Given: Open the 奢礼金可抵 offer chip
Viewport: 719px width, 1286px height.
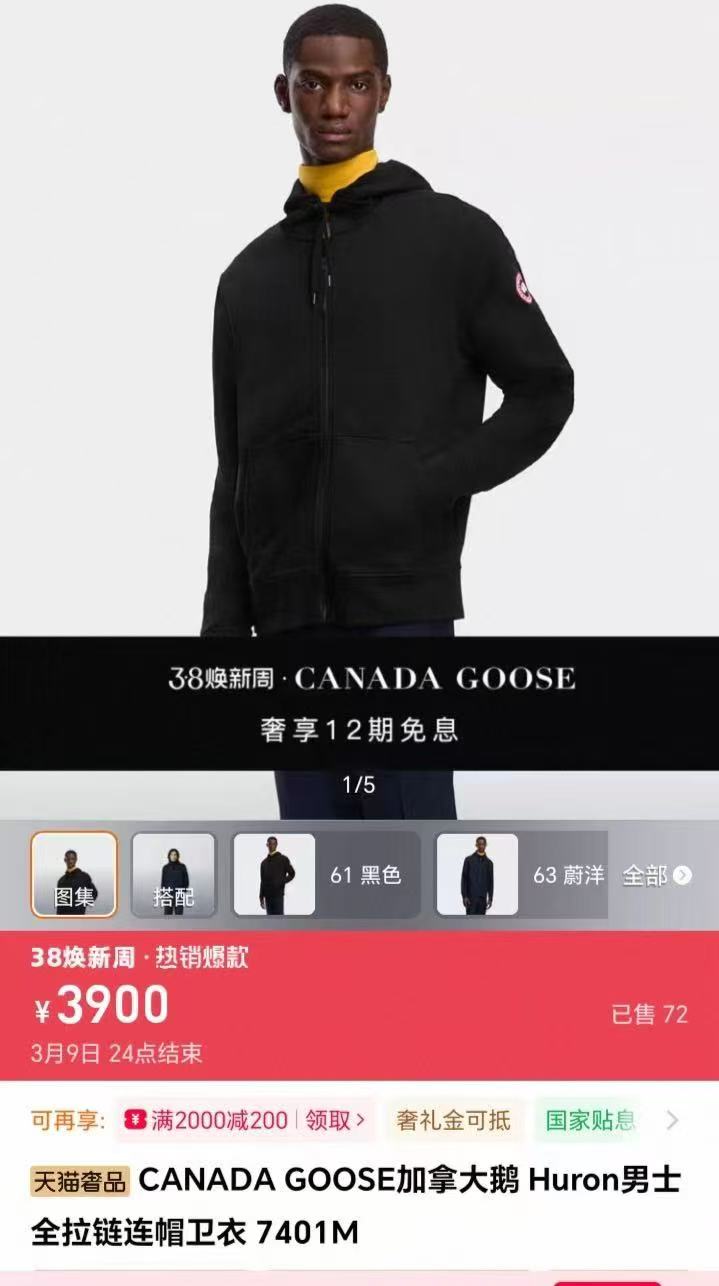Looking at the screenshot, I should click(x=453, y=1120).
